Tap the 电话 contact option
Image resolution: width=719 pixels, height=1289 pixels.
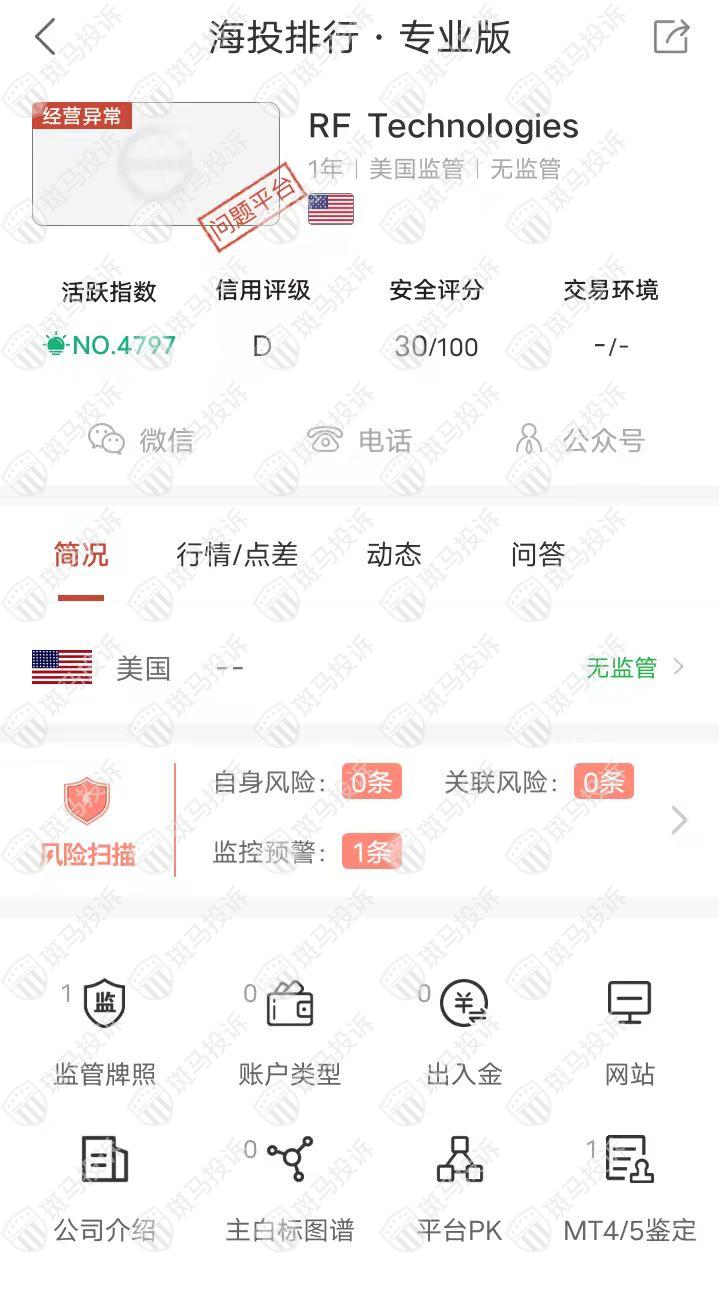pos(359,440)
